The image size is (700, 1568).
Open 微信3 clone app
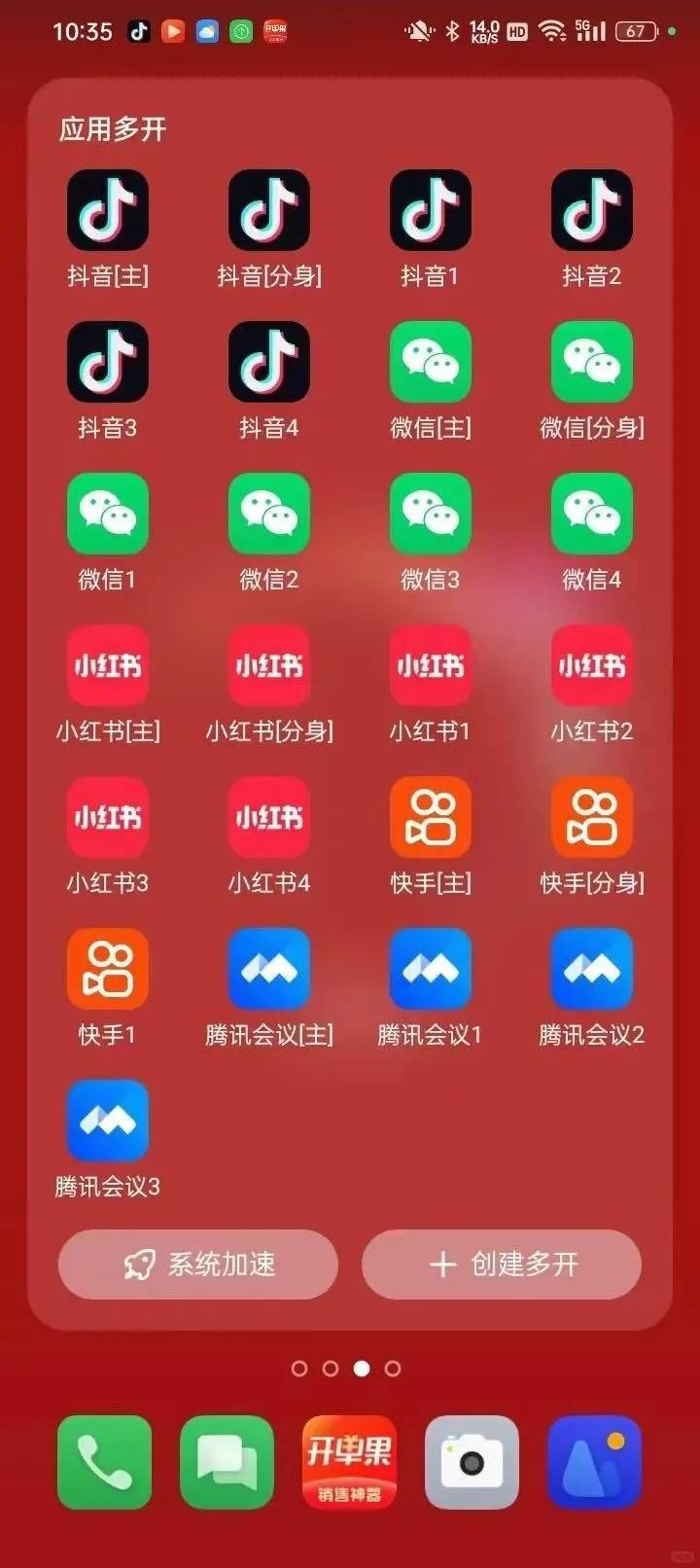click(x=431, y=514)
